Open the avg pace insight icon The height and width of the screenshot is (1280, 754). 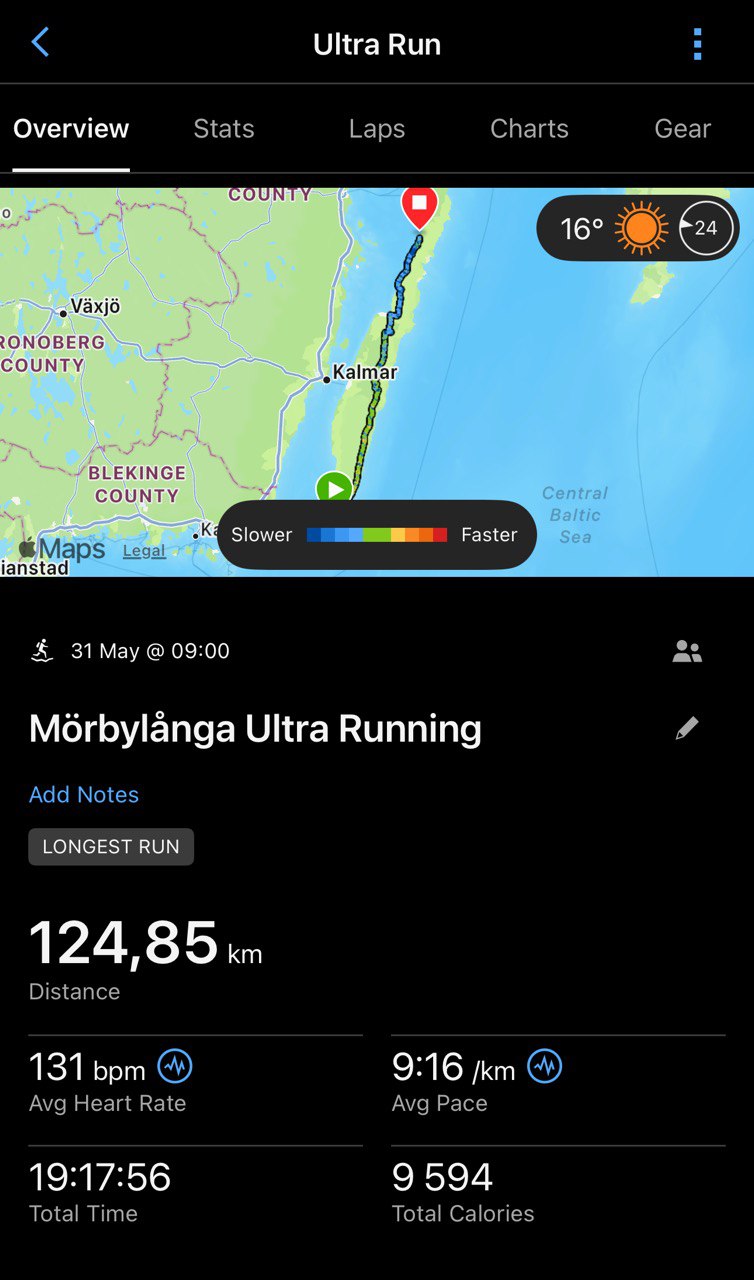[x=545, y=1066]
